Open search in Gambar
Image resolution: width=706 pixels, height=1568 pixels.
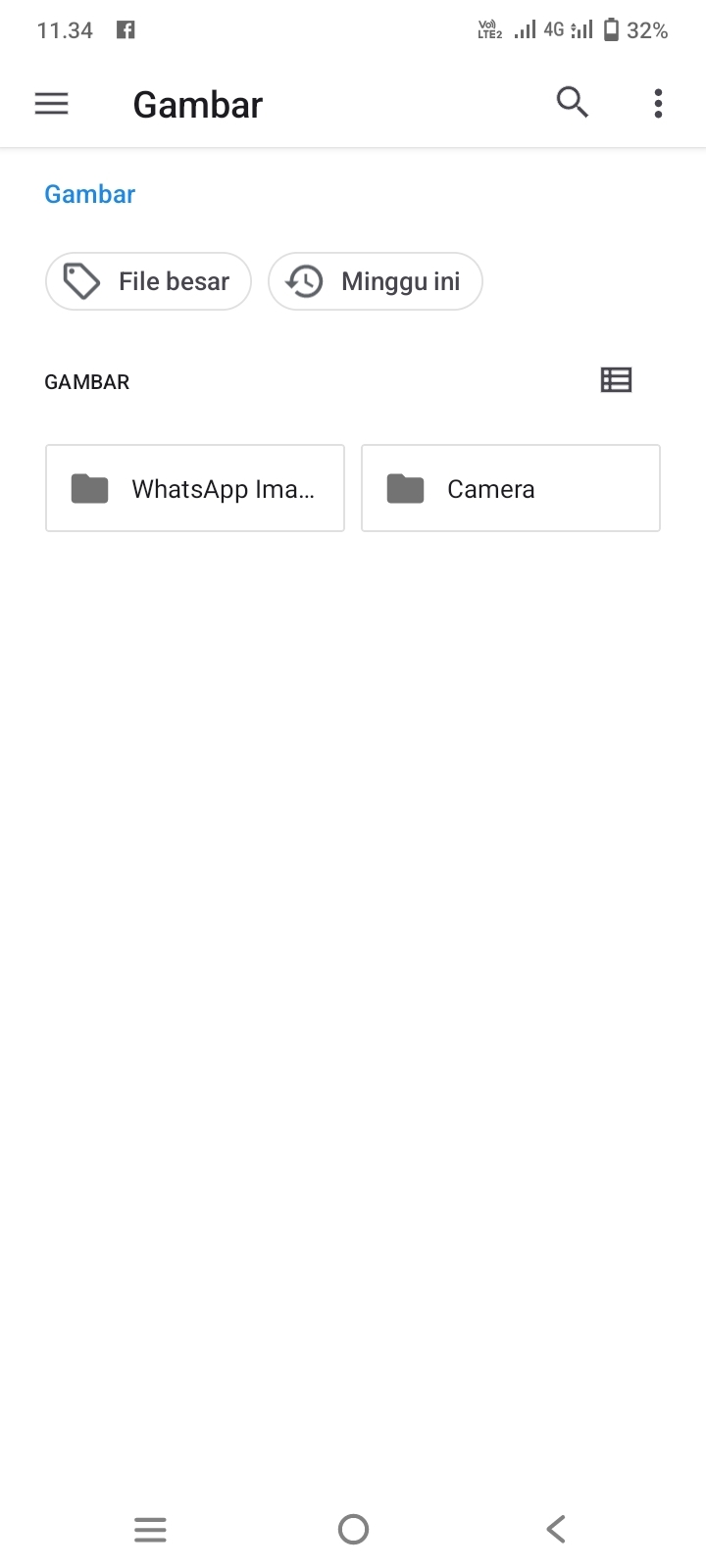click(573, 103)
